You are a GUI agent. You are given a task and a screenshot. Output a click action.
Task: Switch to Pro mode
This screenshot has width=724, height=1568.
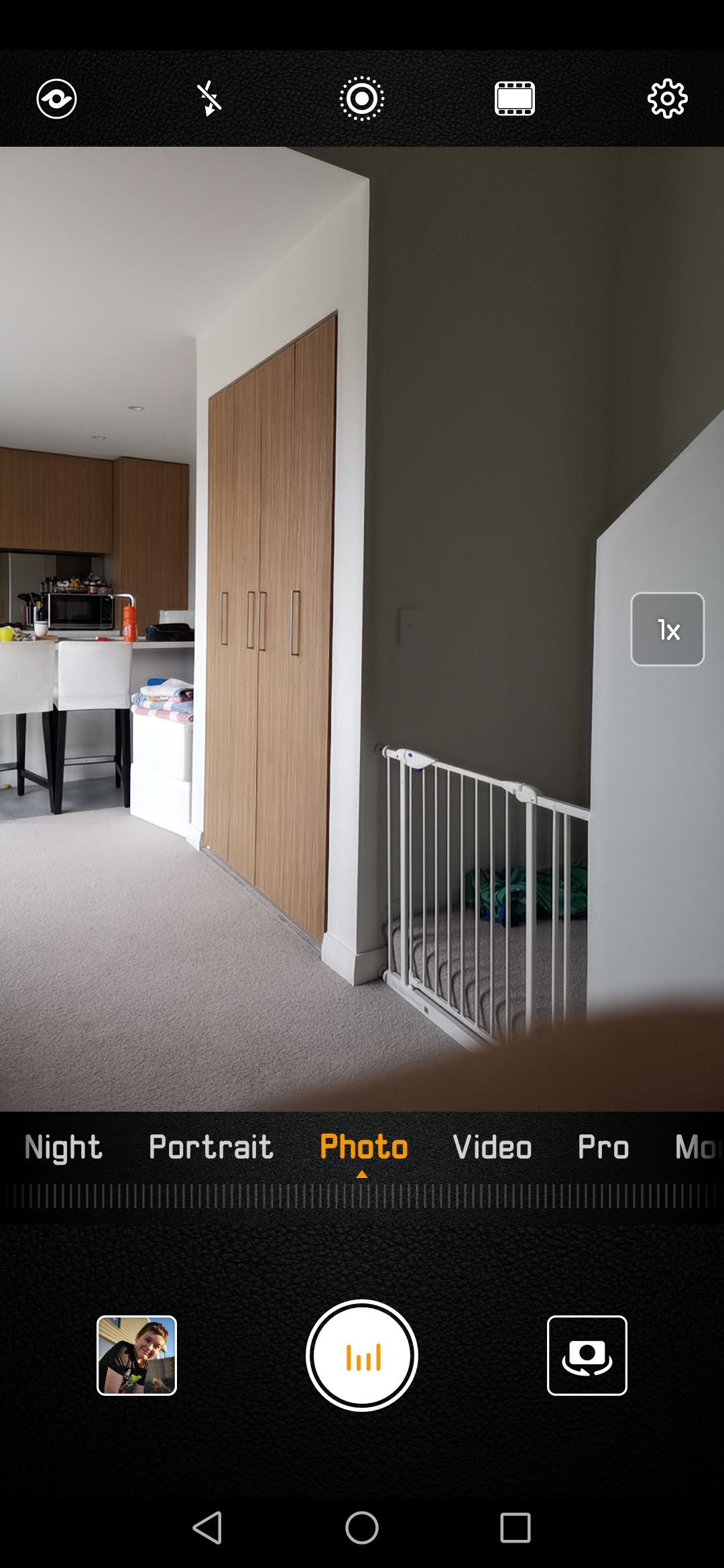(x=603, y=1147)
